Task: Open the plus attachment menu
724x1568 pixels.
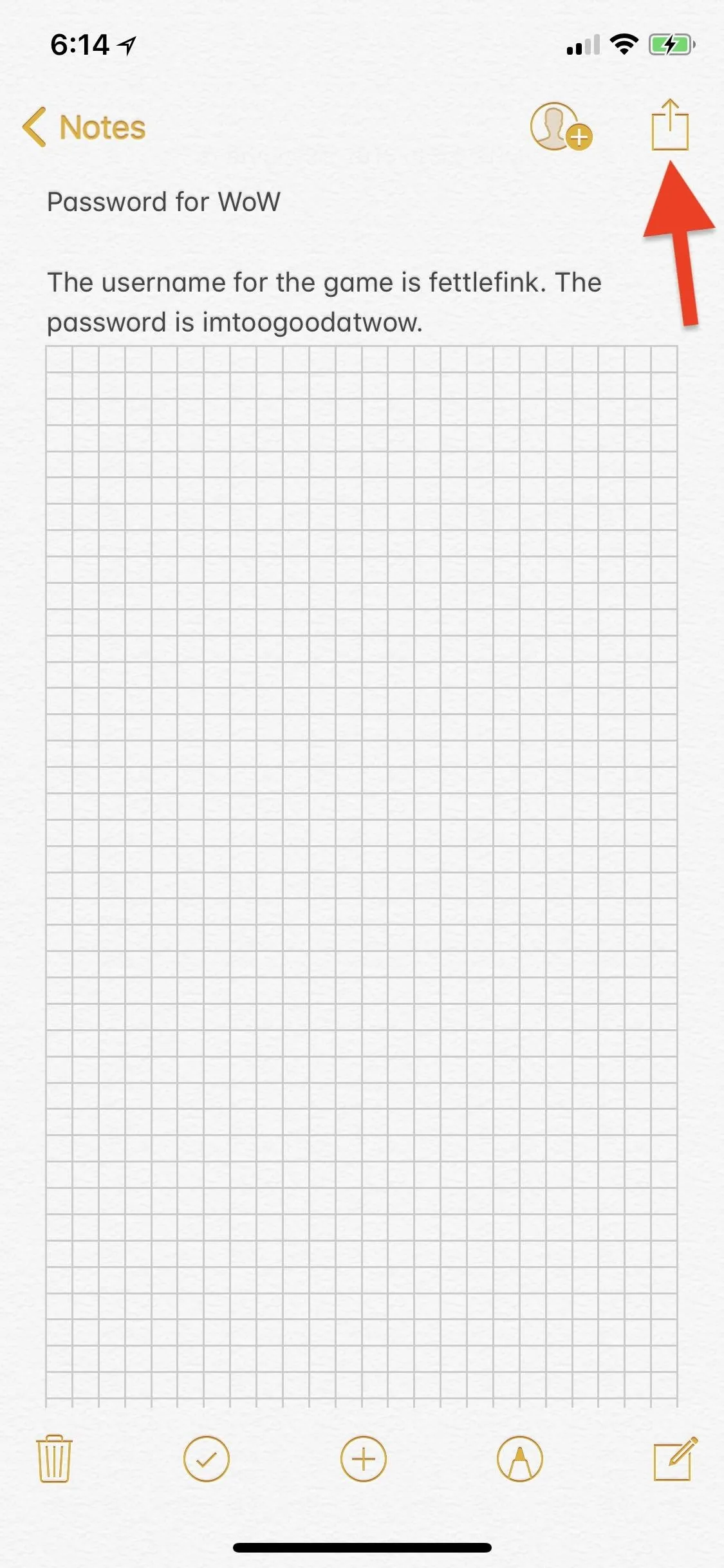Action: pyautogui.click(x=363, y=1459)
